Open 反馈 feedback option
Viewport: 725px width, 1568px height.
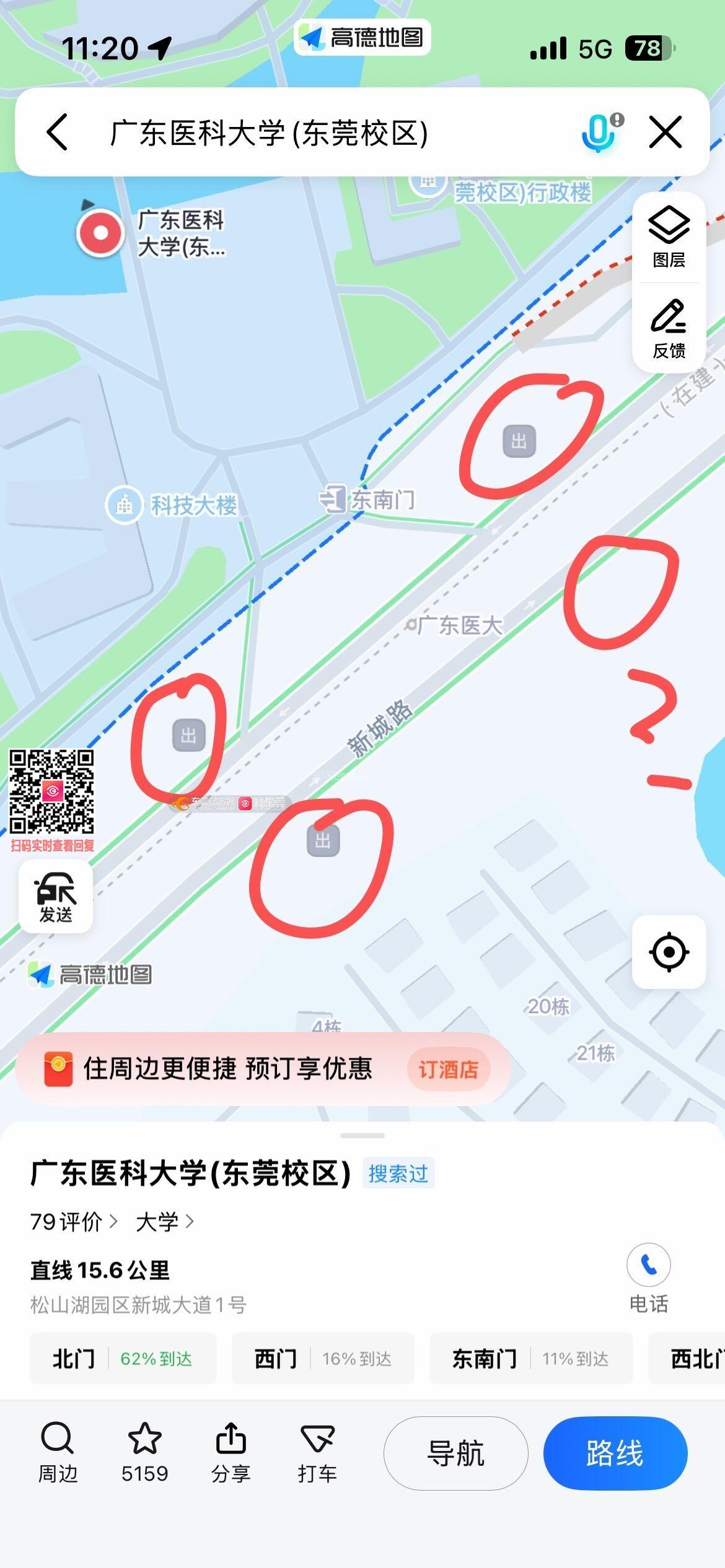pyautogui.click(x=669, y=329)
